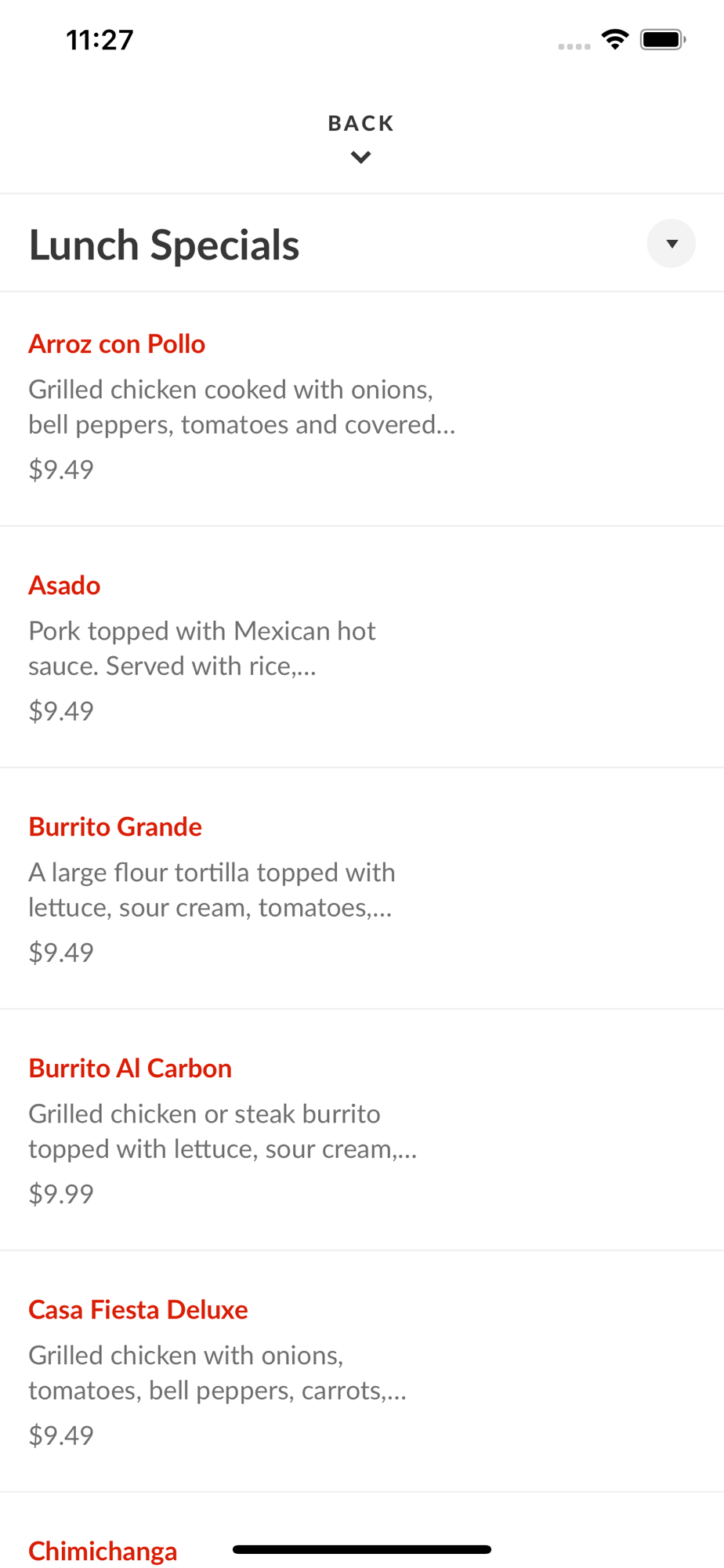Select the Asado lunch special
Screen dimensions: 724x1568
pyautogui.click(x=362, y=647)
